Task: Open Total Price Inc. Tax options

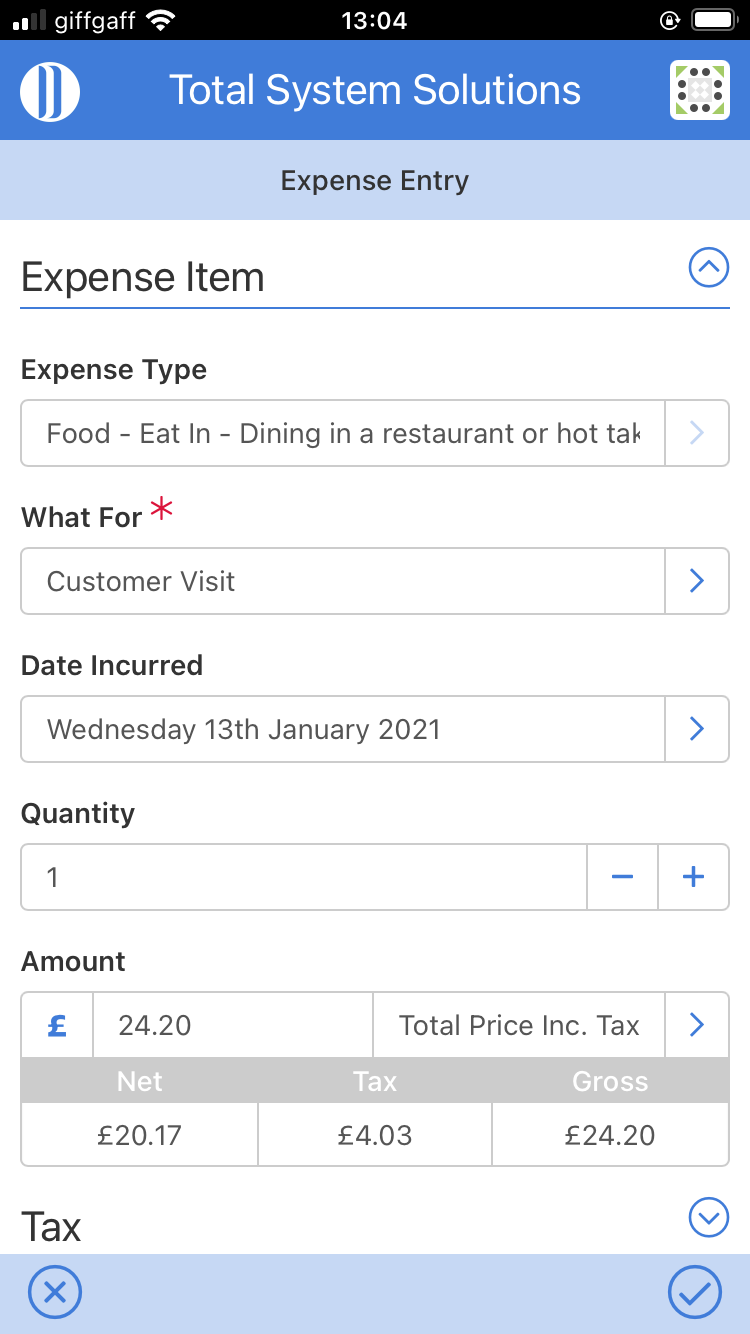Action: tap(551, 1025)
